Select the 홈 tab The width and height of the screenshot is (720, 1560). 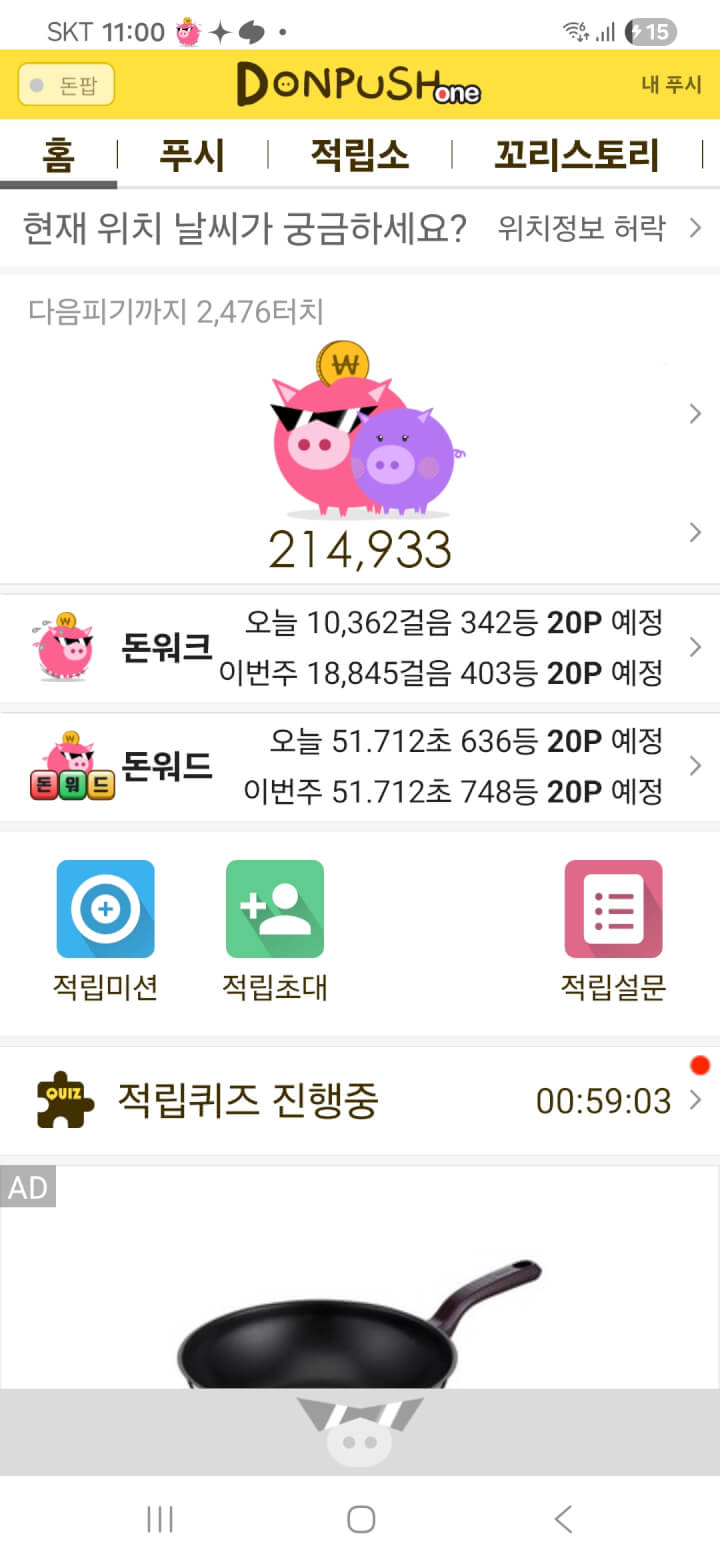click(58, 156)
